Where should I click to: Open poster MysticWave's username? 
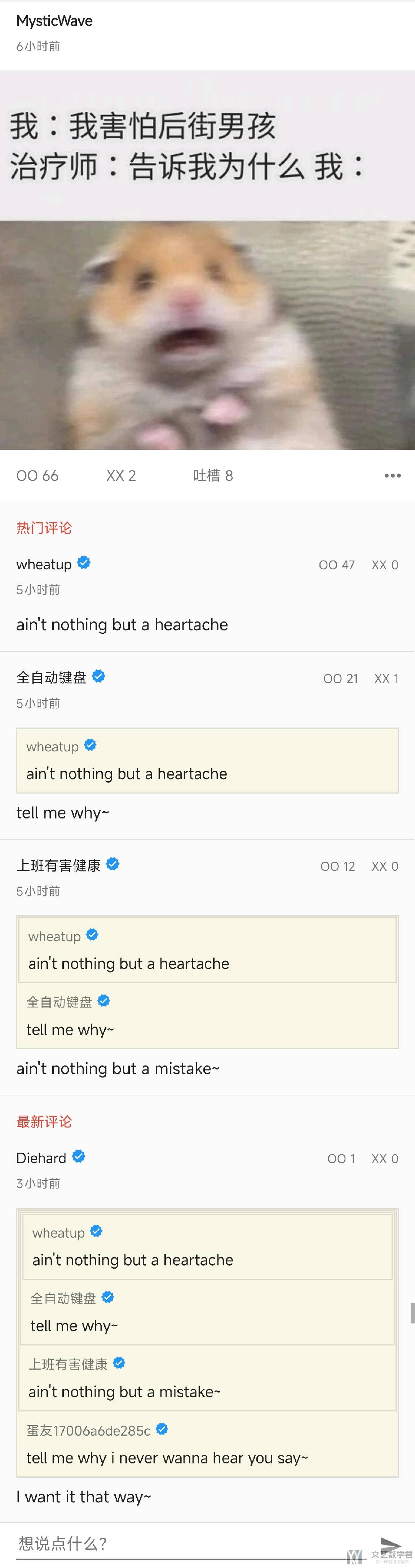(54, 21)
